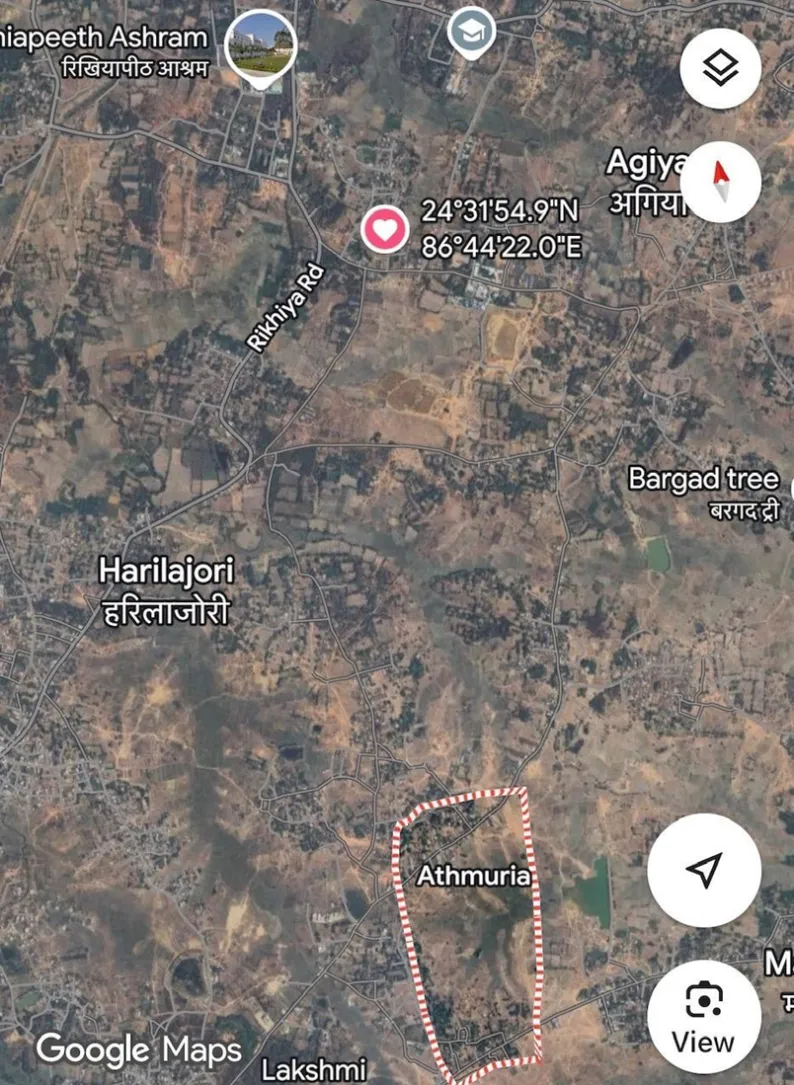Center map on my current location

[704, 870]
